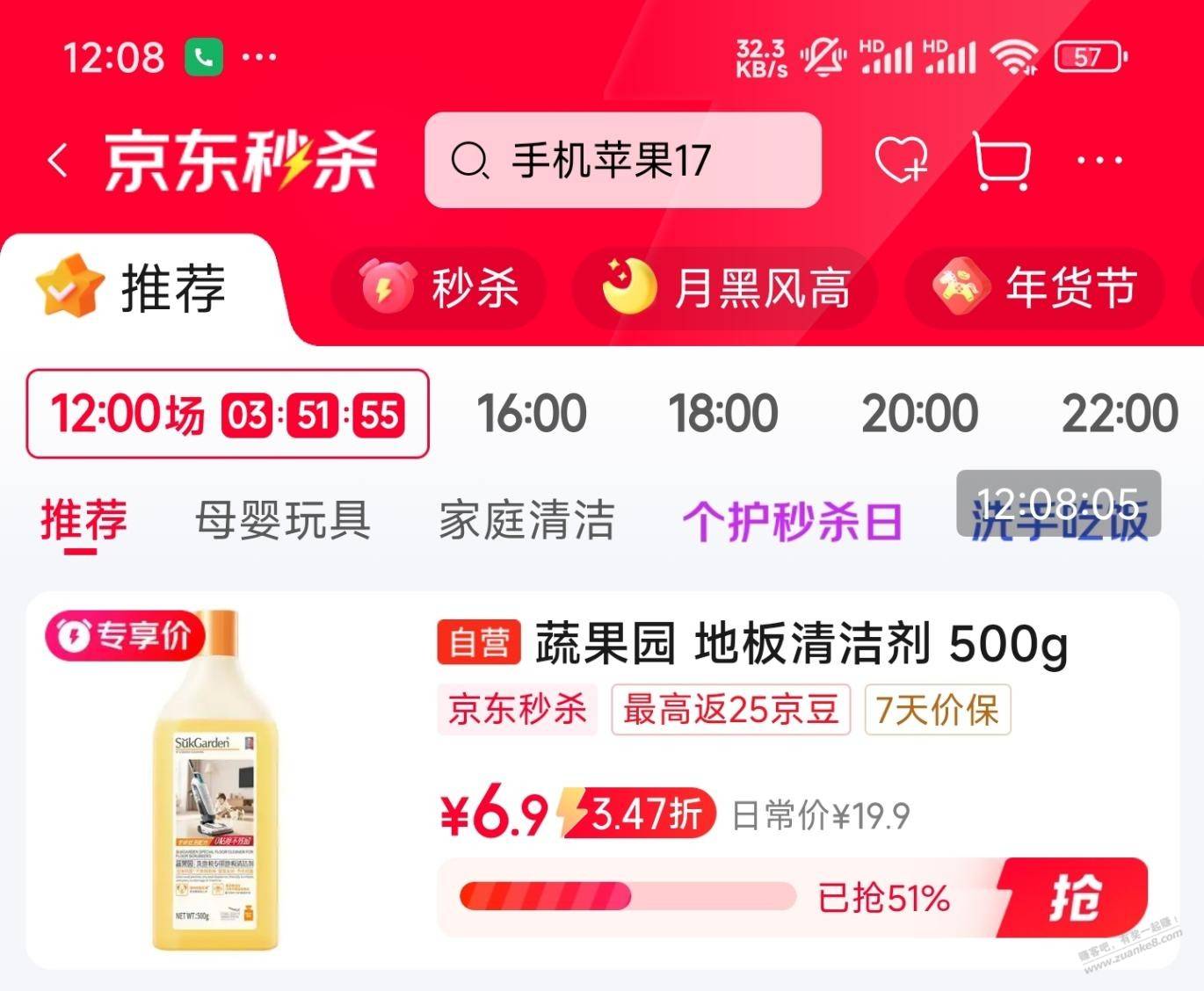Switch to the 16:00 session
The height and width of the screenshot is (991, 1204).
point(531,414)
